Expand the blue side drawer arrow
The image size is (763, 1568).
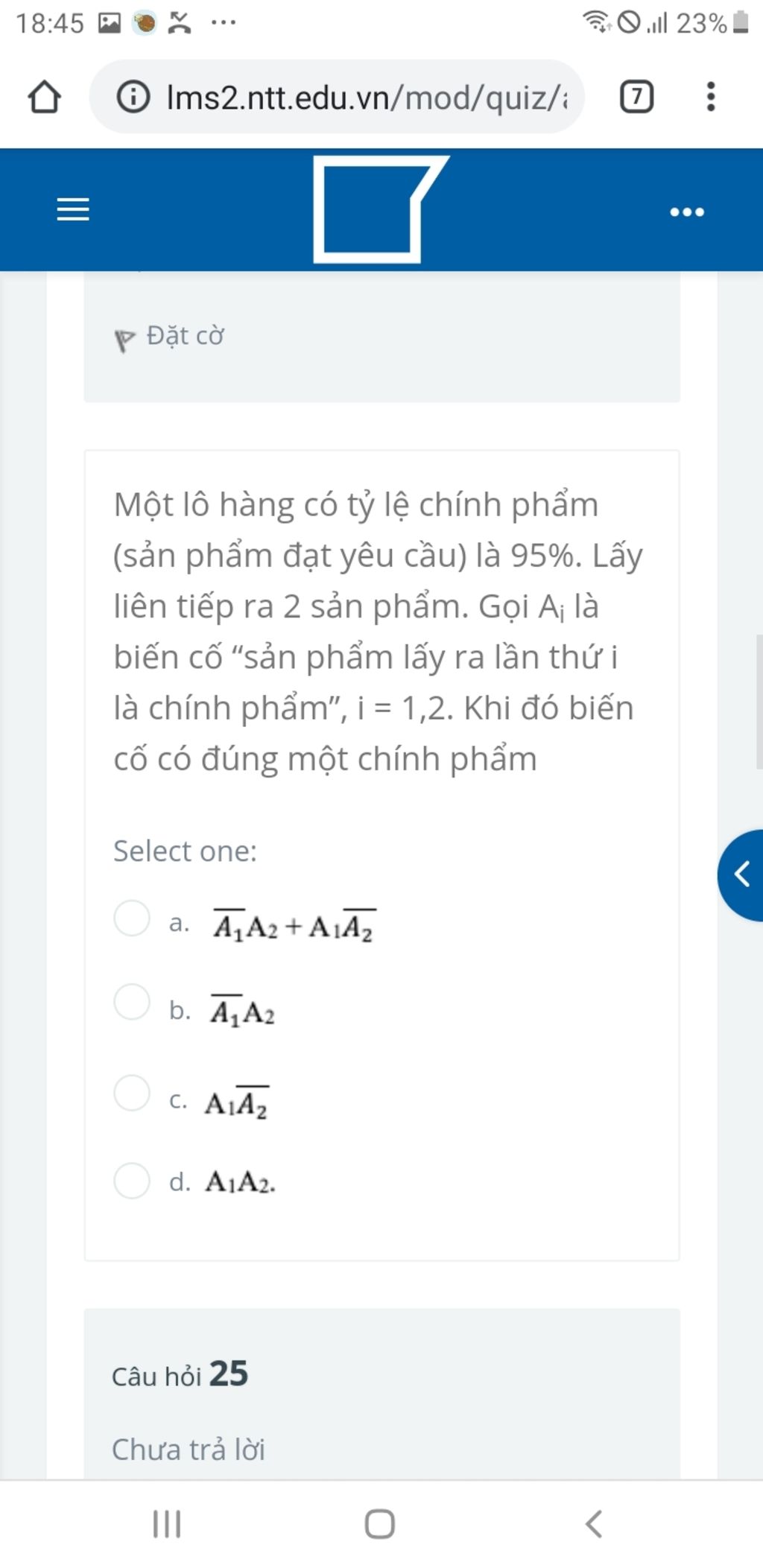tap(741, 875)
